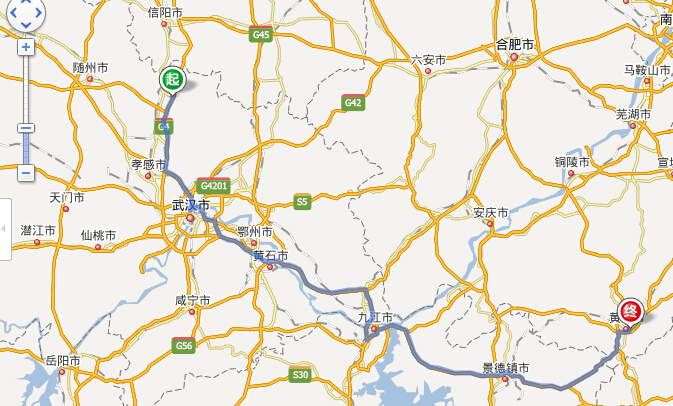Viewport: 673px width, 406px height.
Task: Zoom out with the minus button
Action: click(26, 173)
